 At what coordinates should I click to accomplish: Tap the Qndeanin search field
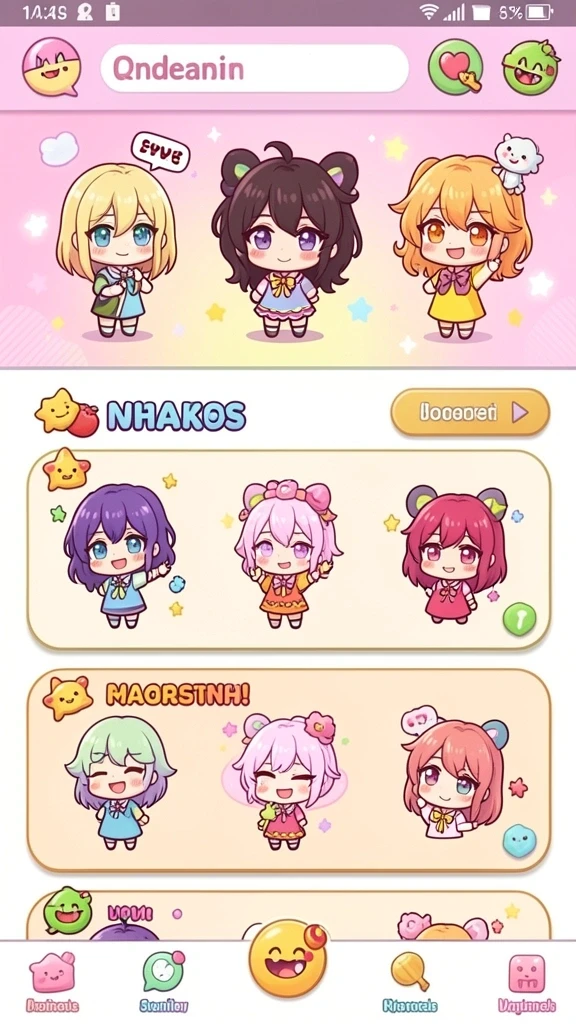pos(255,69)
